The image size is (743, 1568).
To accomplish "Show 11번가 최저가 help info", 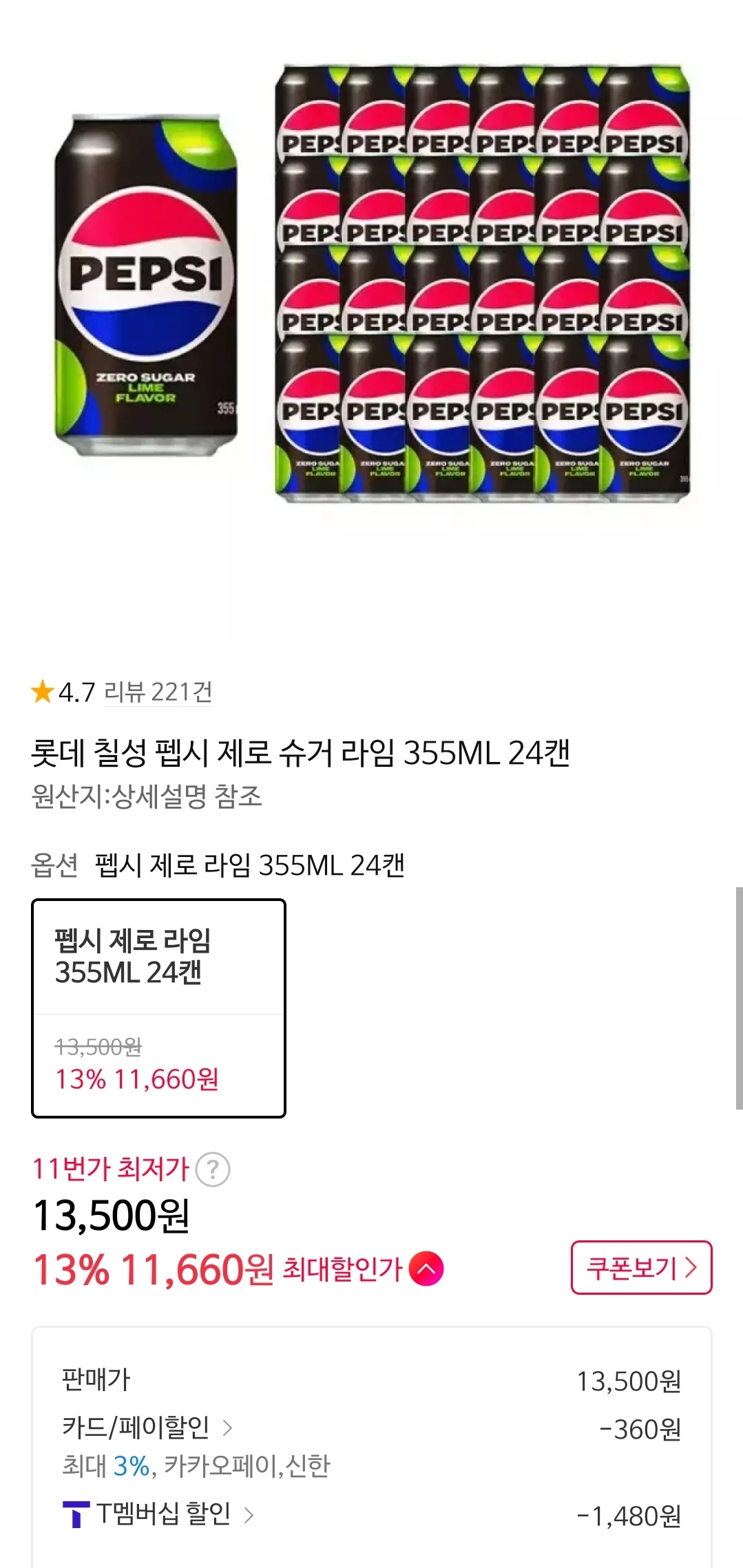I will click(x=213, y=1169).
